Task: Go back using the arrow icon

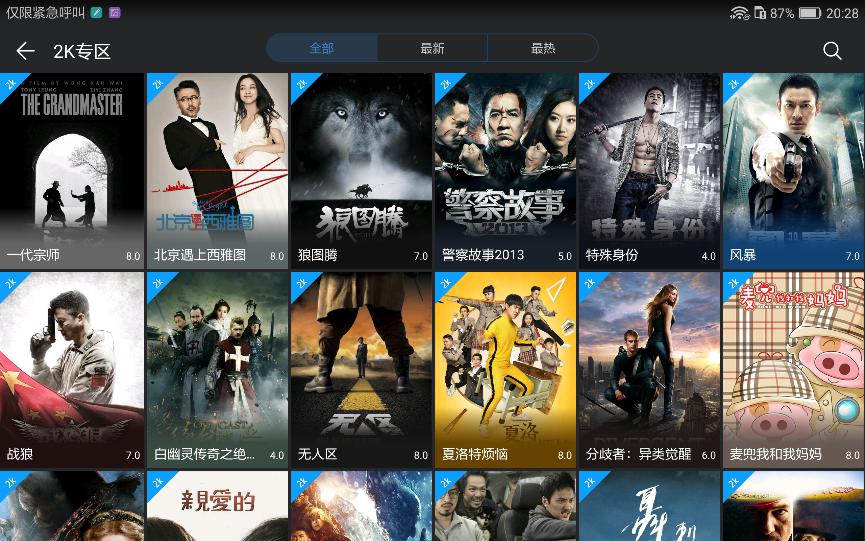Action: click(25, 51)
